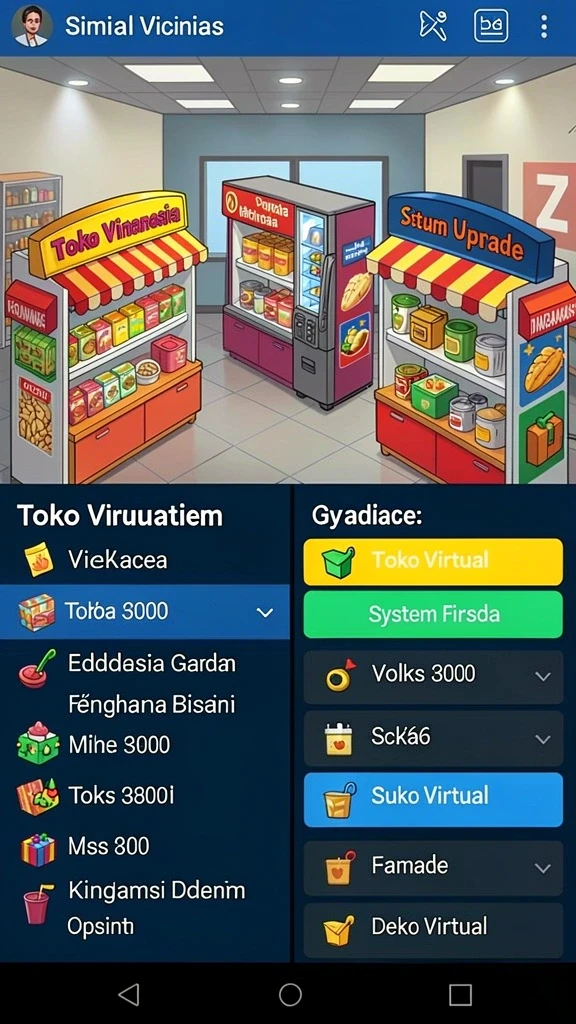Go back with the system back button
The image size is (576, 1024).
point(128,995)
